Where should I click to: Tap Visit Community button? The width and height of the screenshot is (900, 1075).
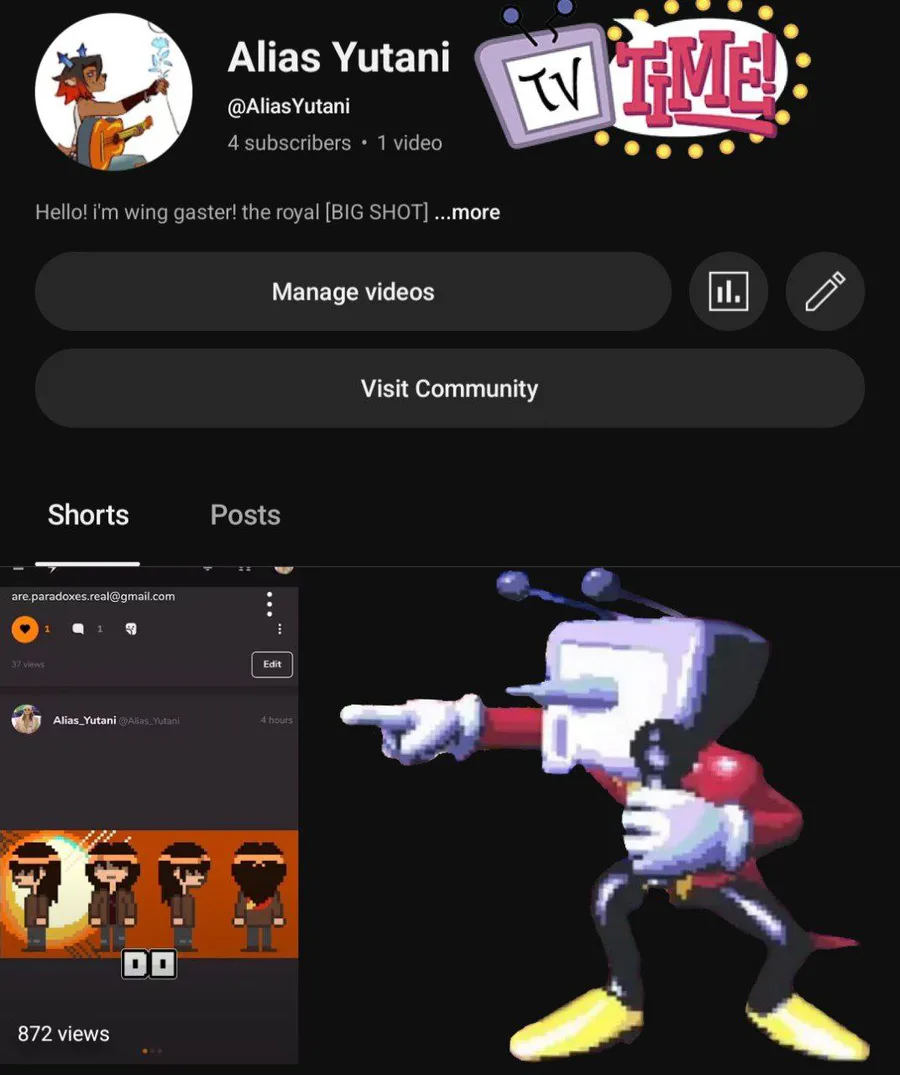450,389
